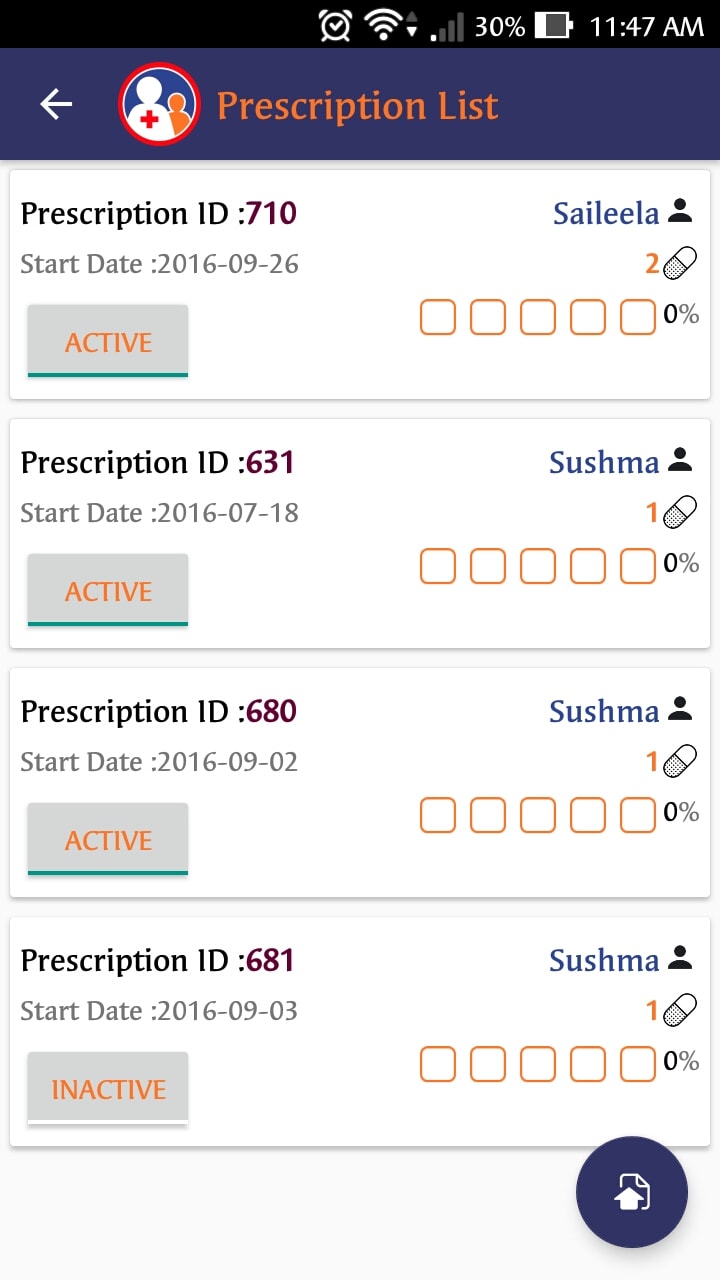Open prescription ID 710 card
720x1280 pixels.
point(360,284)
